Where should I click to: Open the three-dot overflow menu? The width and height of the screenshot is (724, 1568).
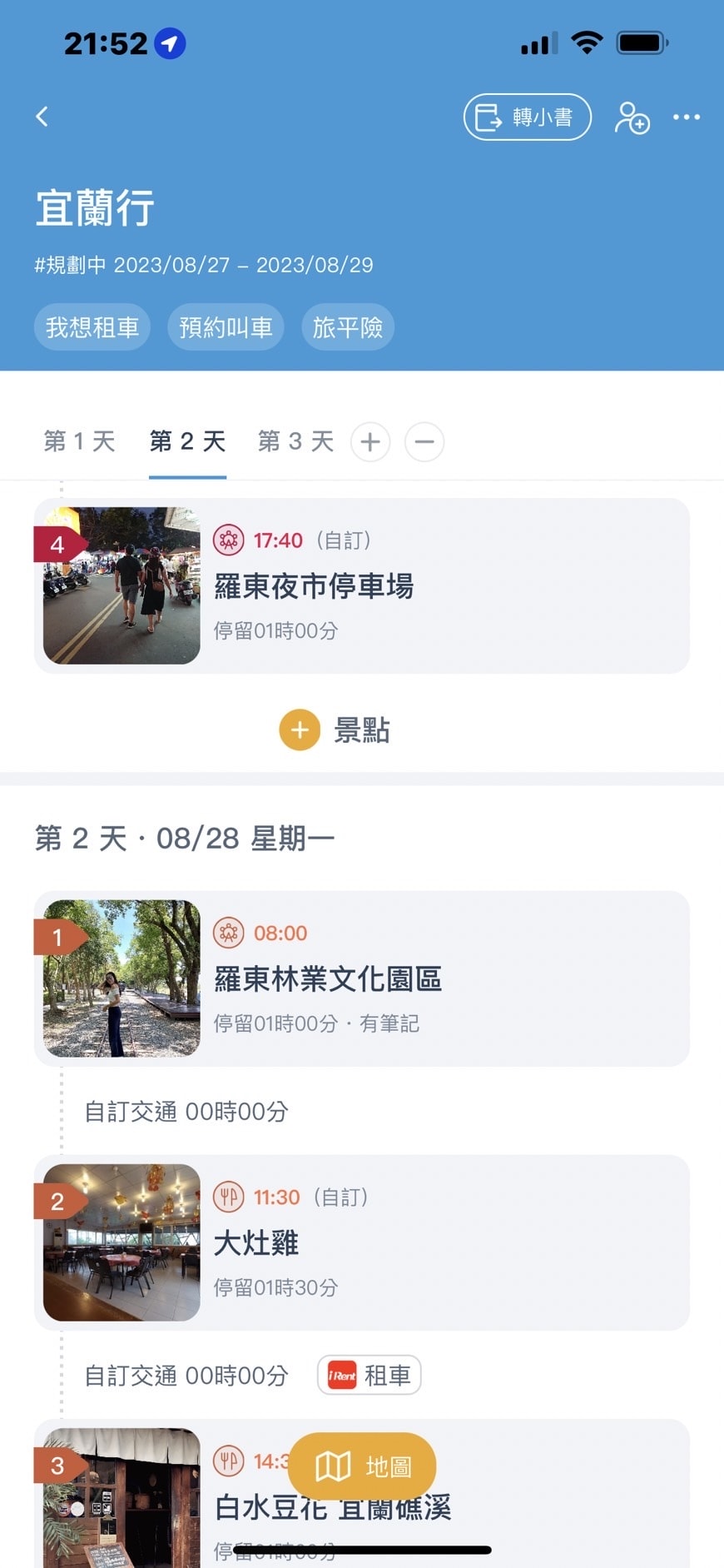point(687,117)
